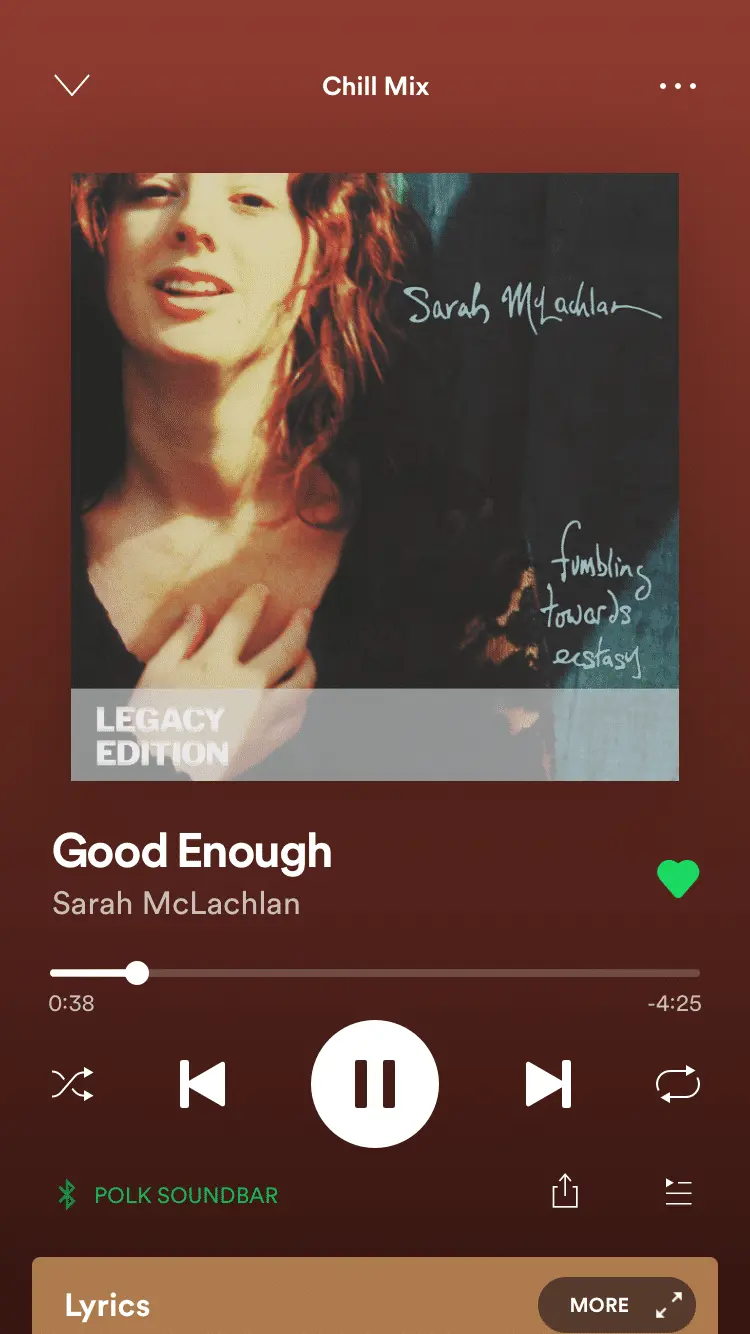Viewport: 750px width, 1334px height.
Task: Open the three-dot options menu
Action: 678,86
